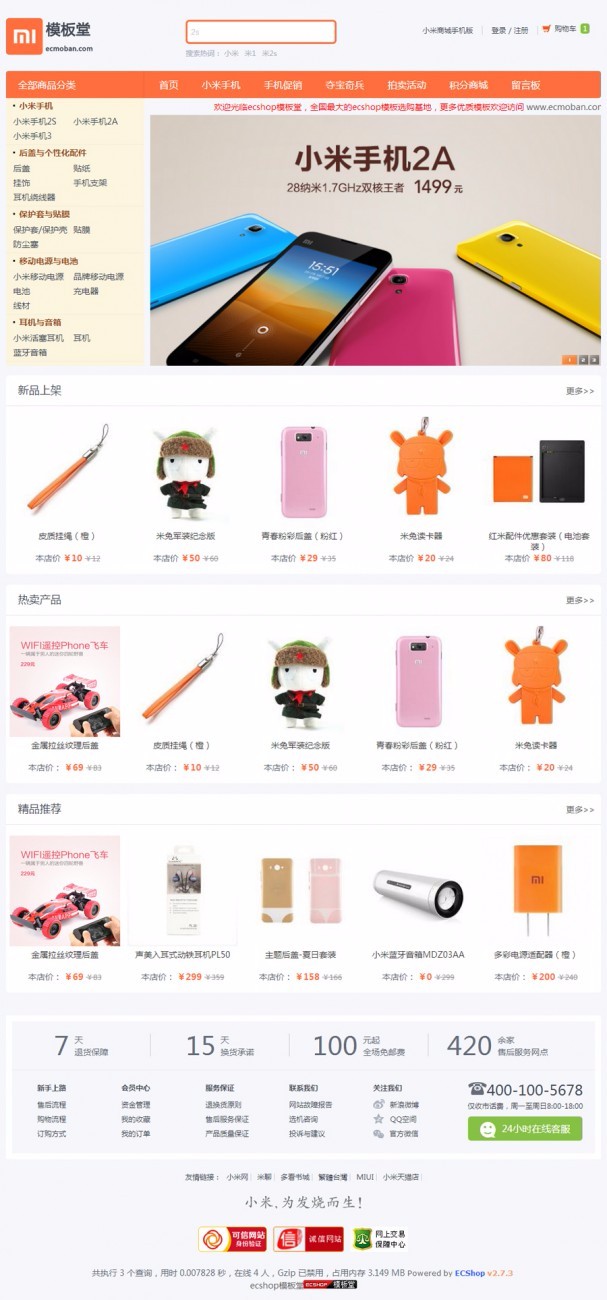The height and width of the screenshot is (1300, 607).
Task: View 更多 in 新品上架 section
Action: (579, 391)
